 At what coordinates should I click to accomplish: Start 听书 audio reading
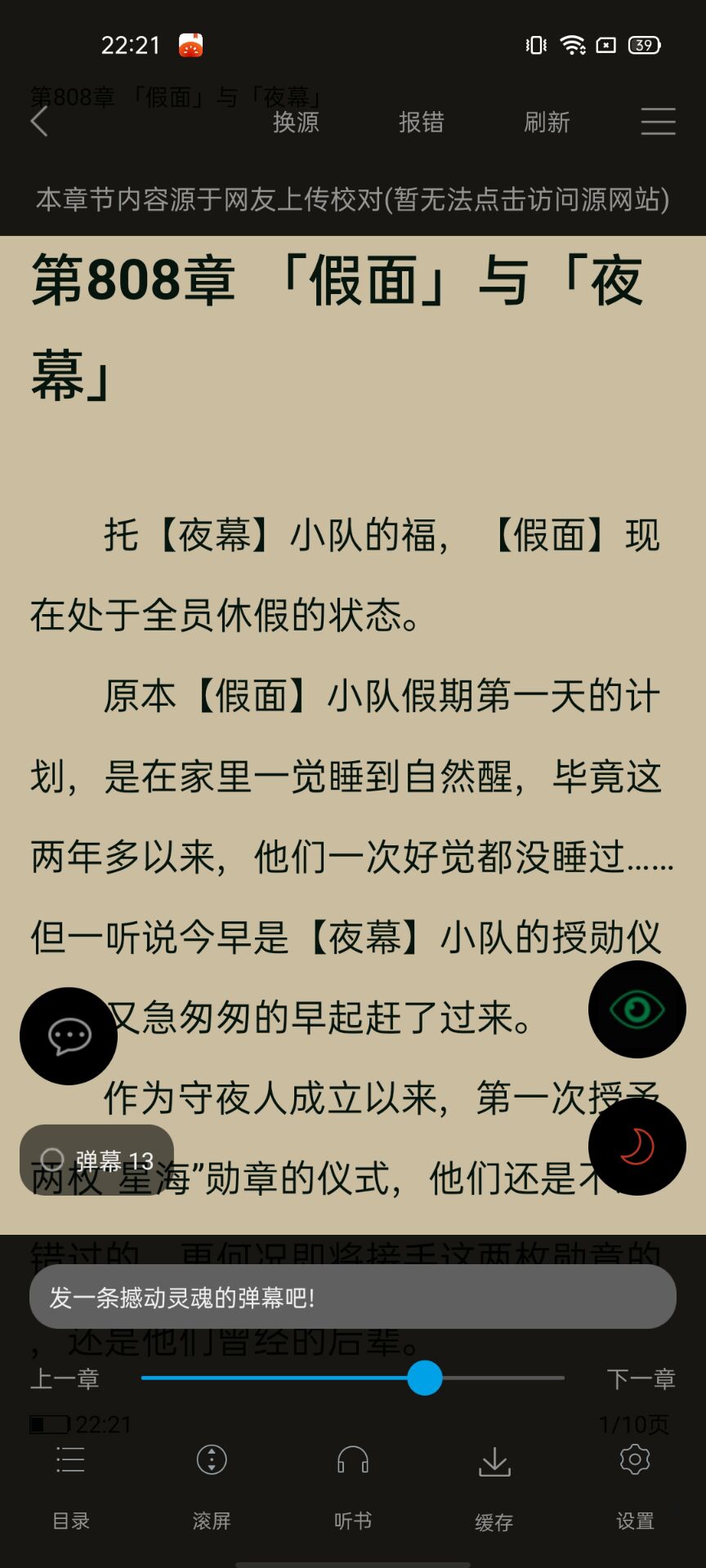(x=353, y=1485)
